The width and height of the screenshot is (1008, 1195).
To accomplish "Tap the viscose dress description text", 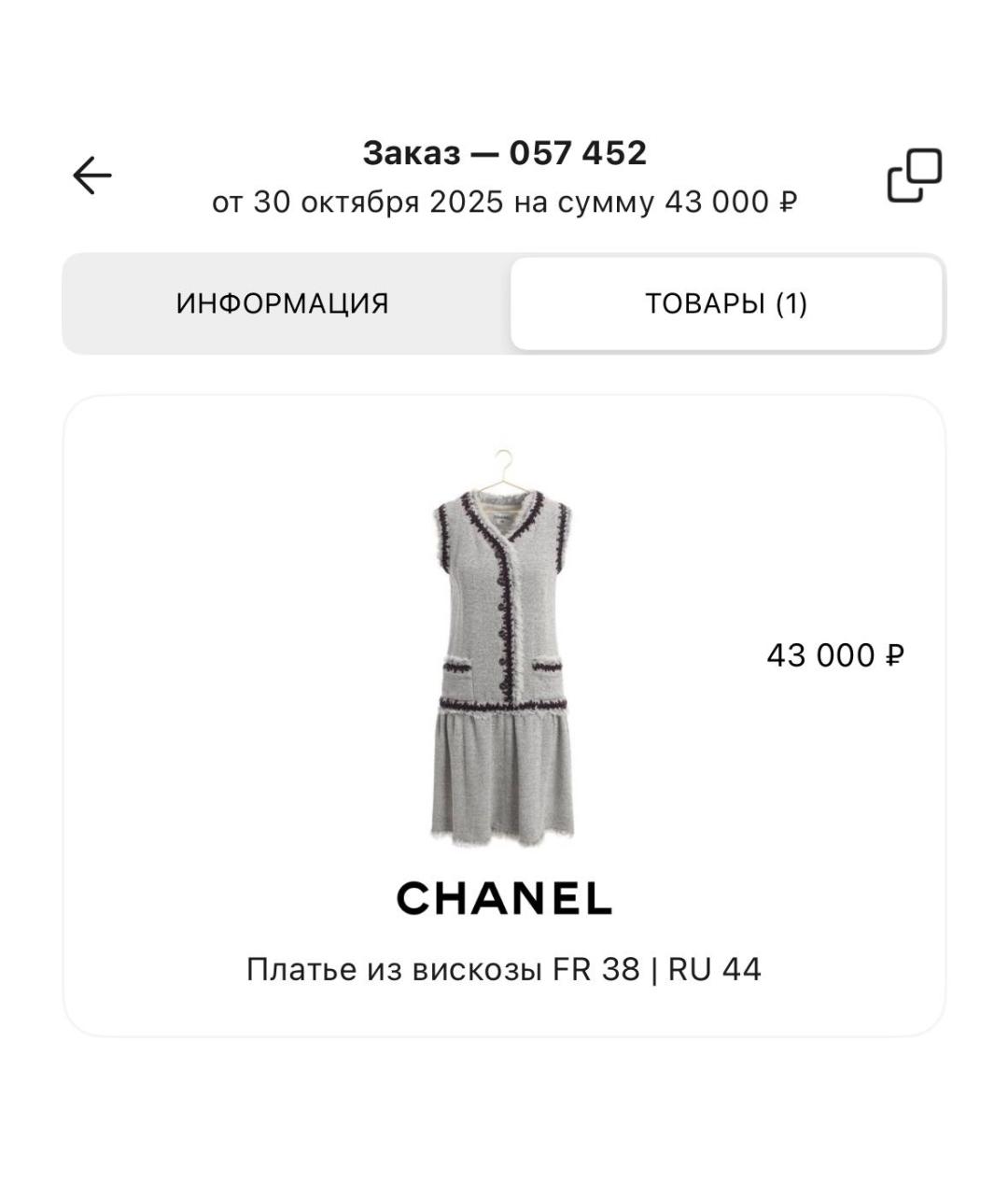I will 504,969.
